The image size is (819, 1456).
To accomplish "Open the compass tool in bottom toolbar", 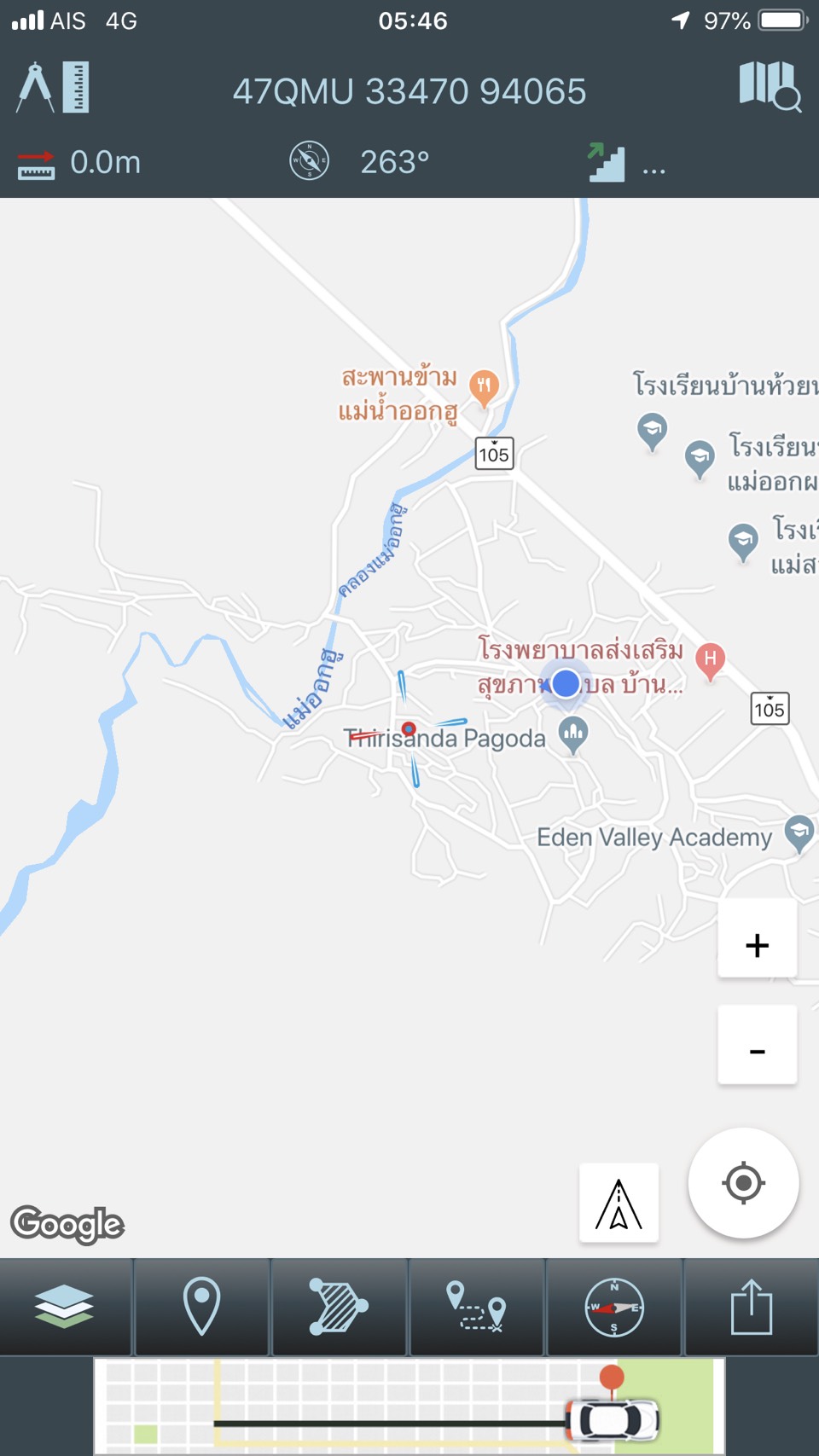I will click(x=614, y=1306).
